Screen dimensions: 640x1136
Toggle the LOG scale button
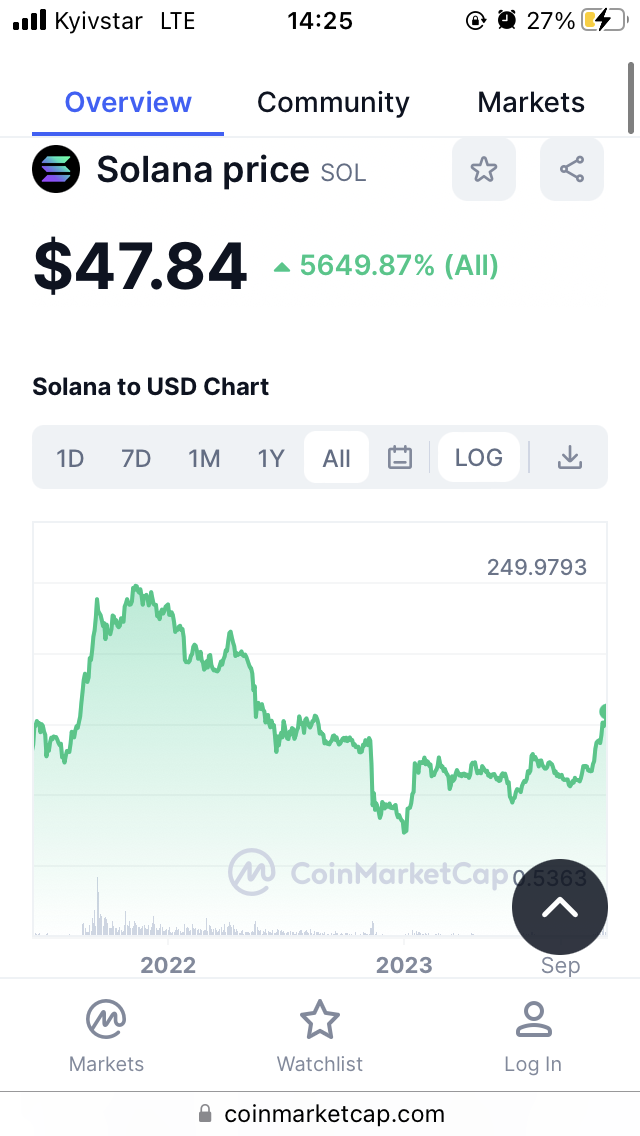pyautogui.click(x=478, y=458)
